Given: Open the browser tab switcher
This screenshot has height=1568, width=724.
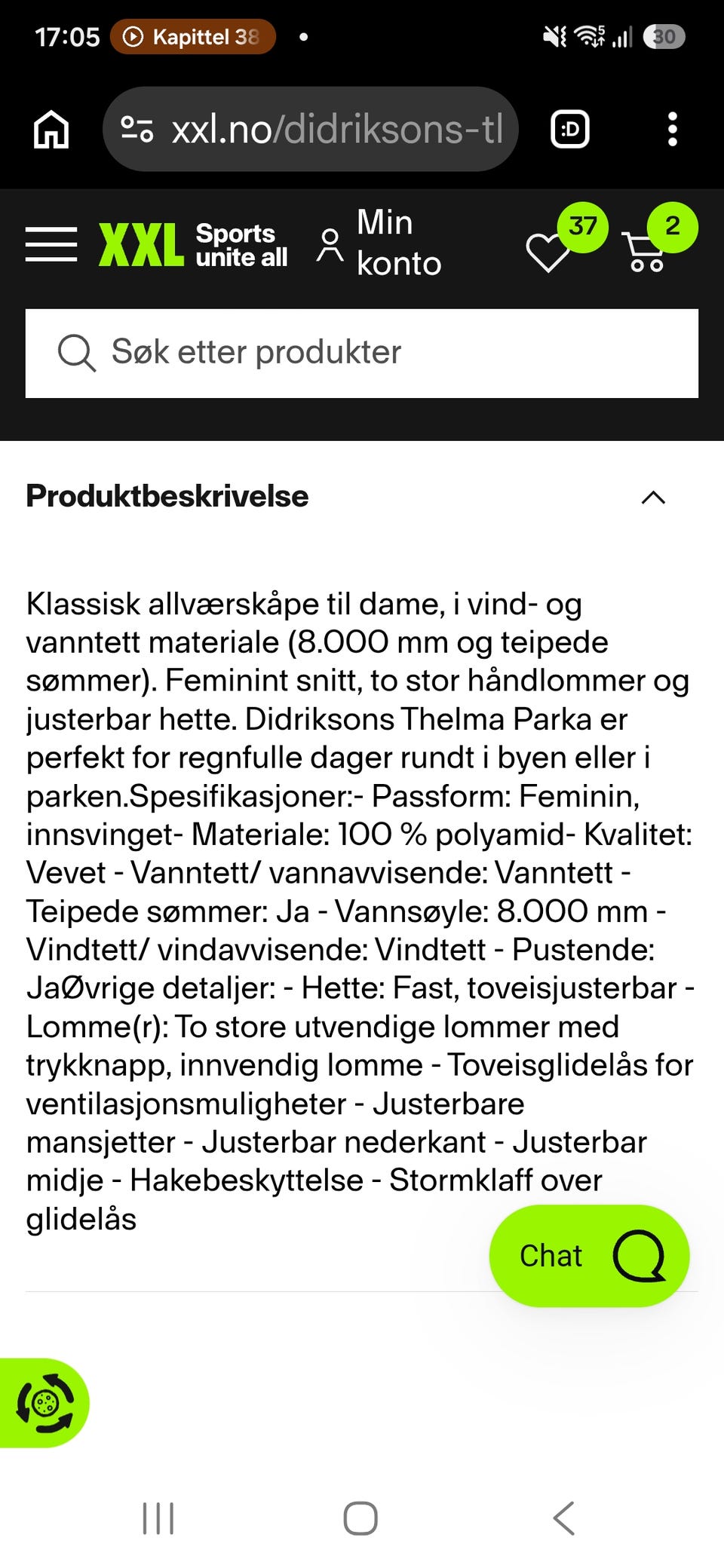Looking at the screenshot, I should tap(569, 129).
